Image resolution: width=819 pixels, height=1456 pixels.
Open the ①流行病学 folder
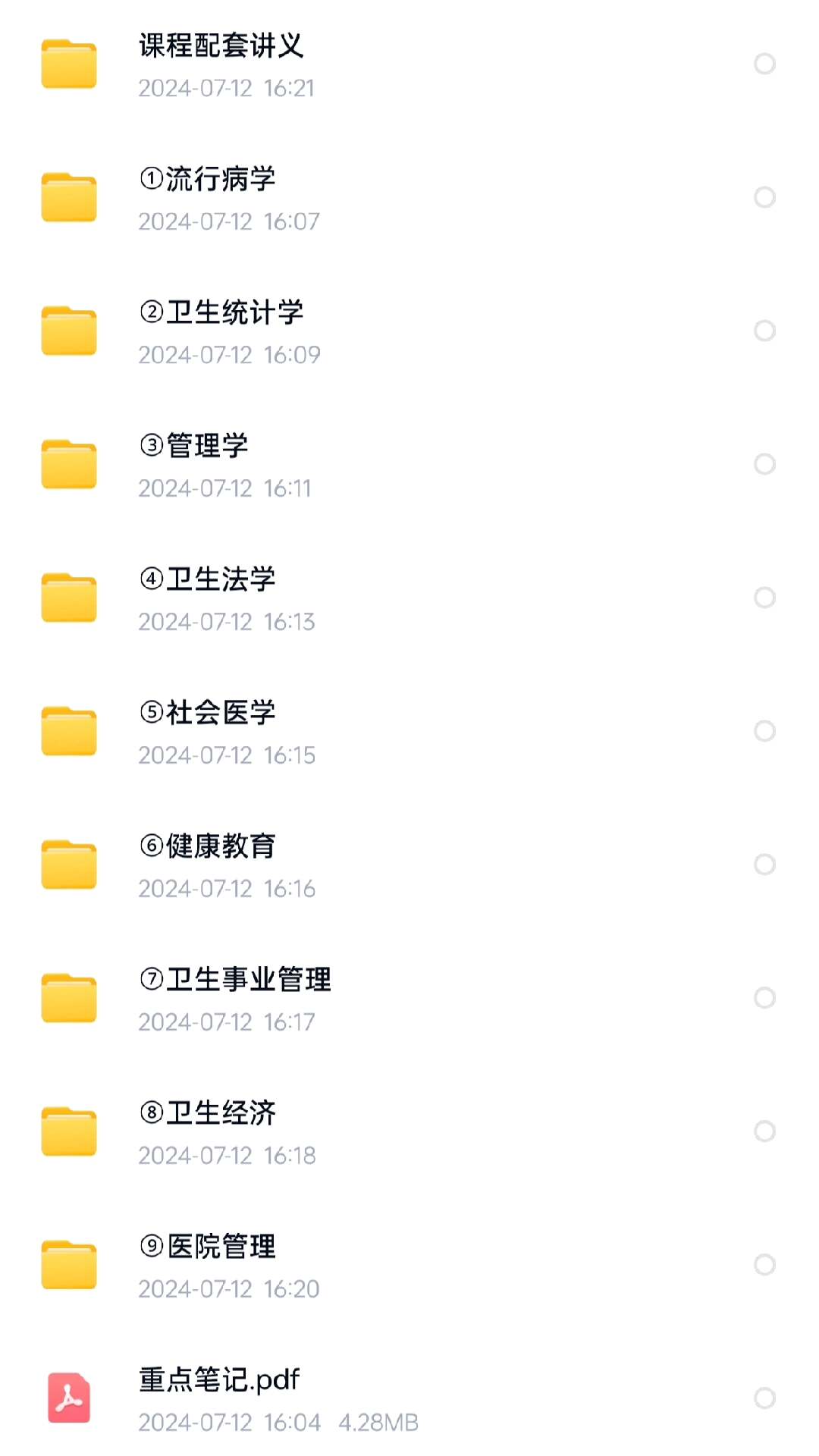coord(207,180)
